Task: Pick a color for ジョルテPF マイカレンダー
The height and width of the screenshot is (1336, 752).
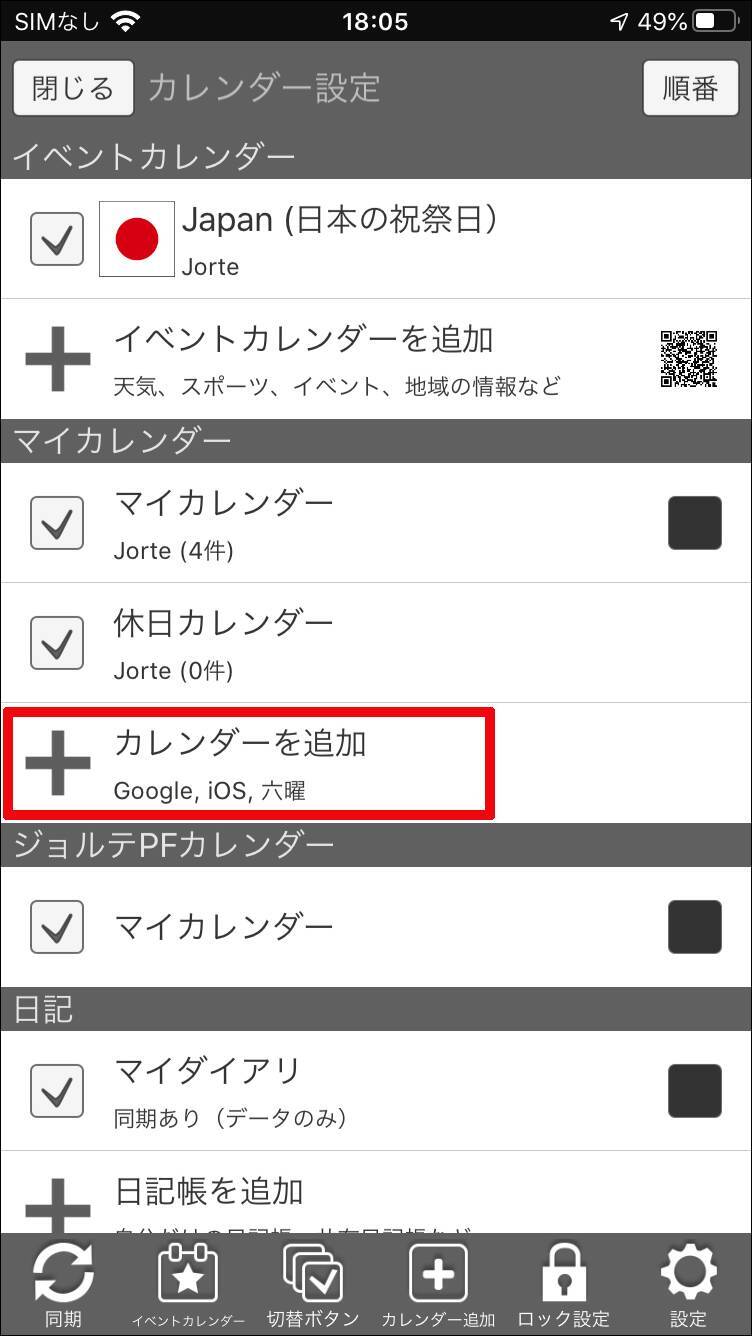Action: point(694,927)
